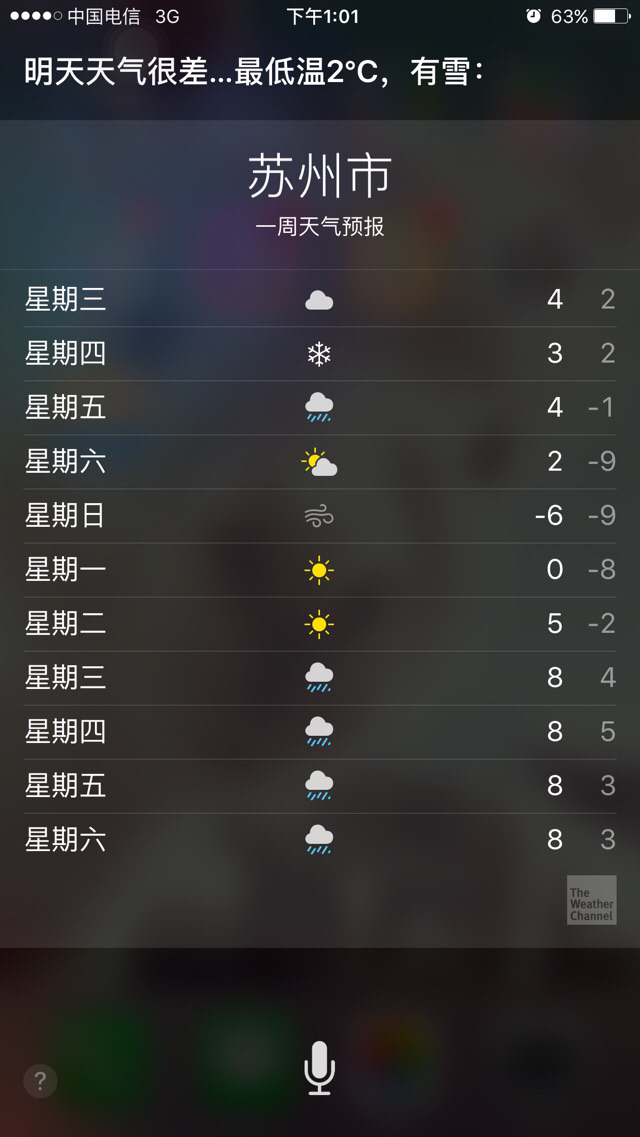Open The Weather Channel attribution link
The image size is (640, 1137).
591,900
